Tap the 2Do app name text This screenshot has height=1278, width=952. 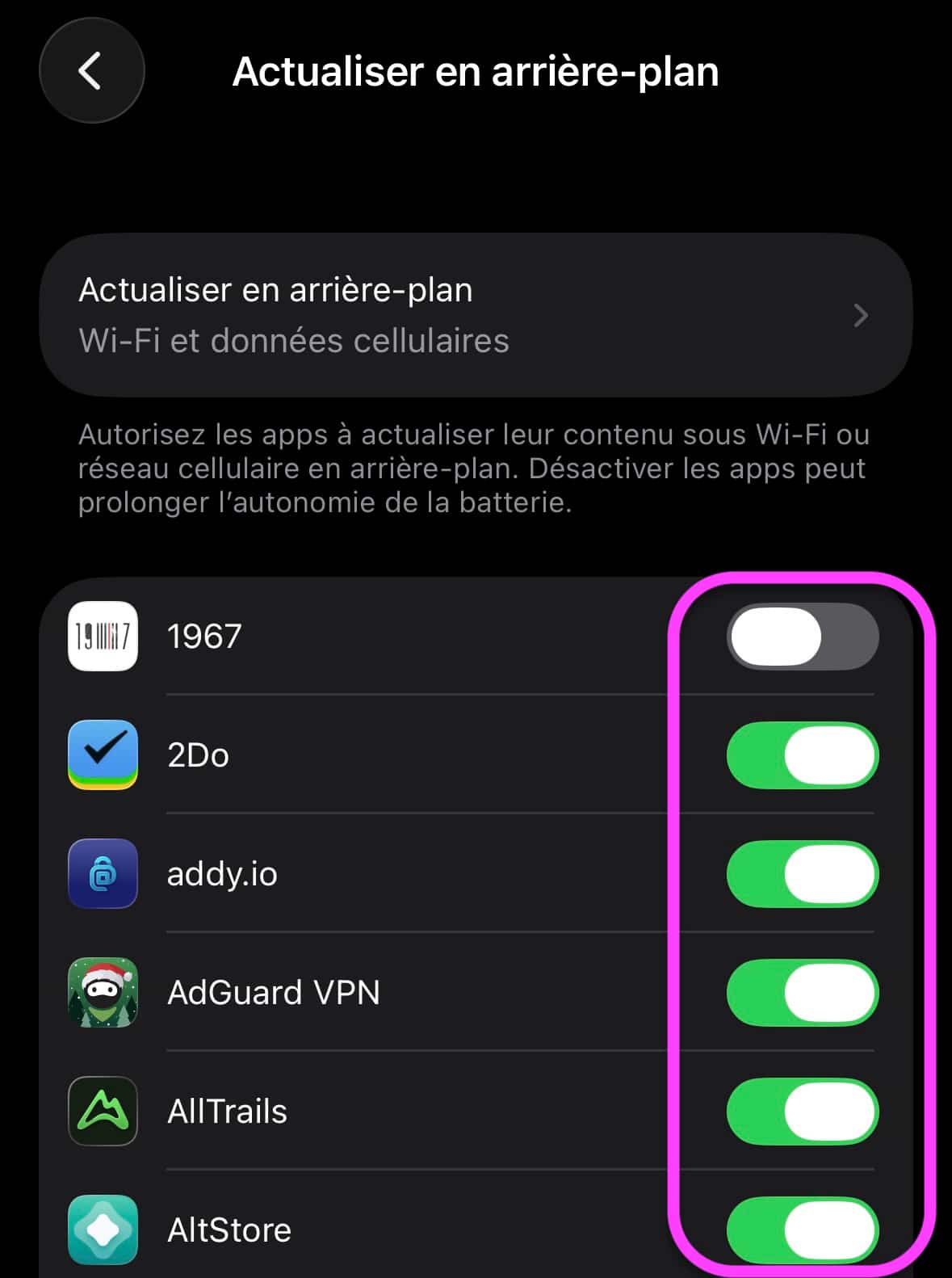pos(197,755)
